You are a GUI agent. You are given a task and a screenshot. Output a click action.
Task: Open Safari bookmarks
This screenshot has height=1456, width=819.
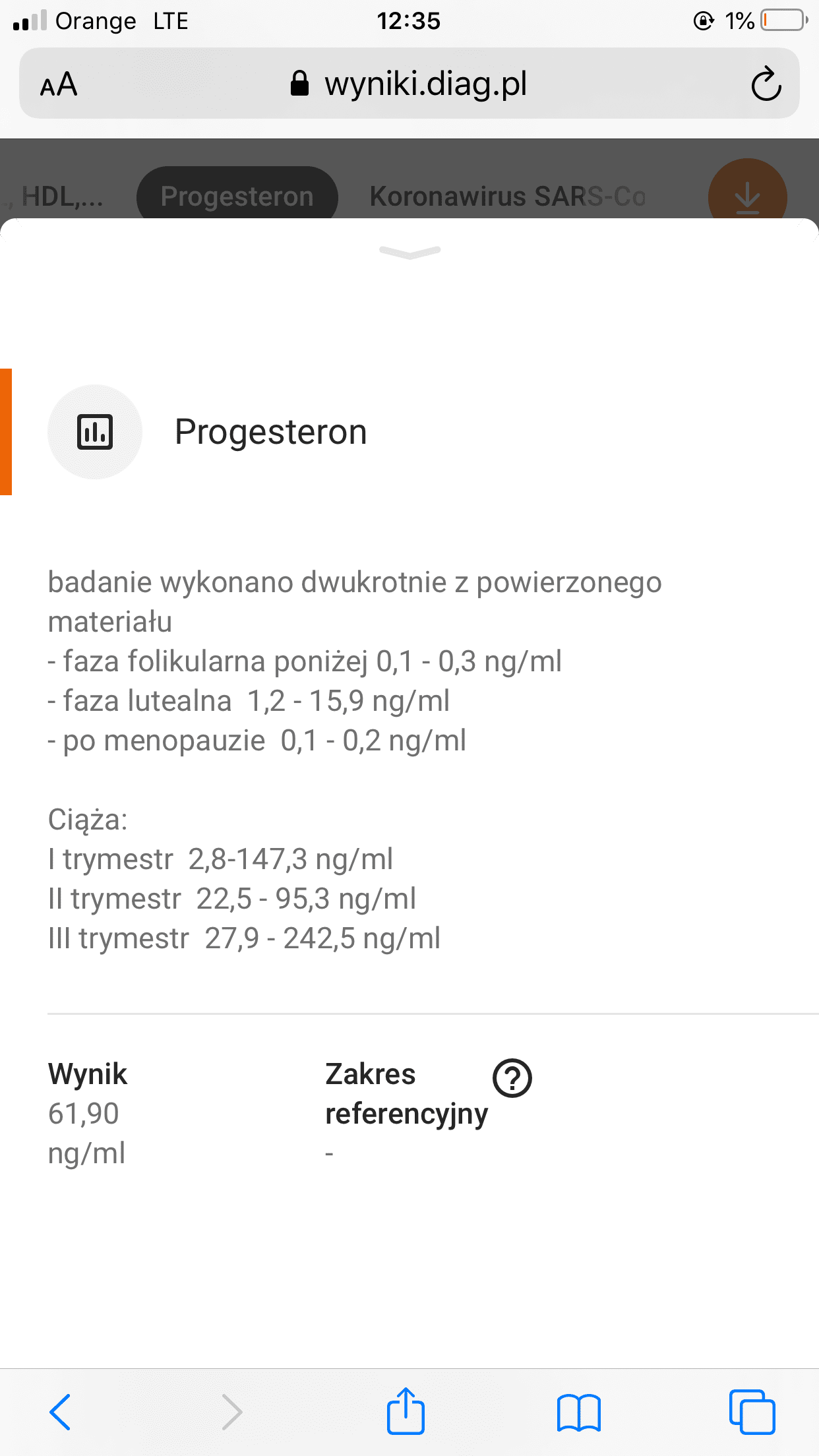click(578, 1412)
